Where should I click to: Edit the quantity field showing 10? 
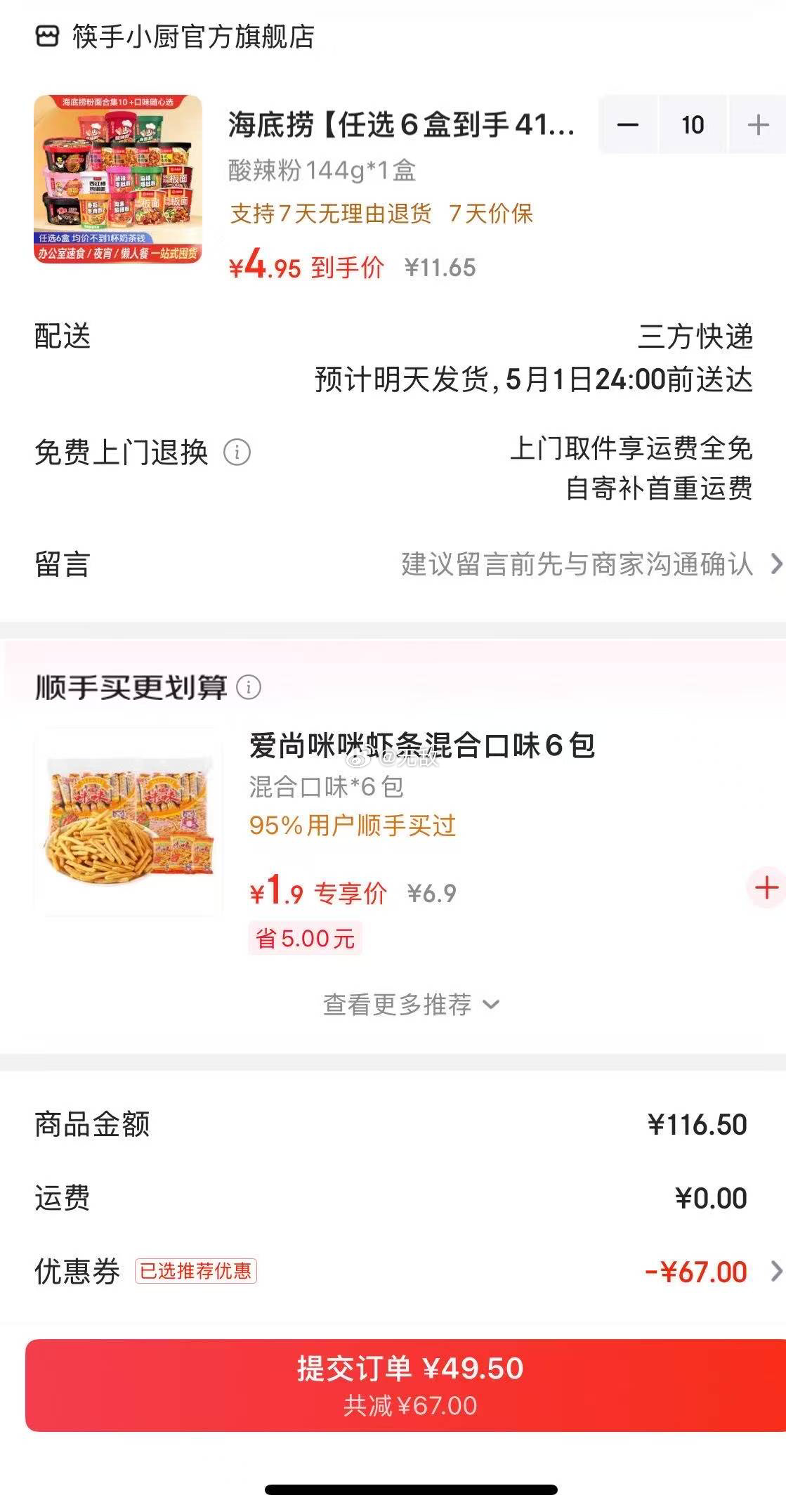click(x=693, y=125)
